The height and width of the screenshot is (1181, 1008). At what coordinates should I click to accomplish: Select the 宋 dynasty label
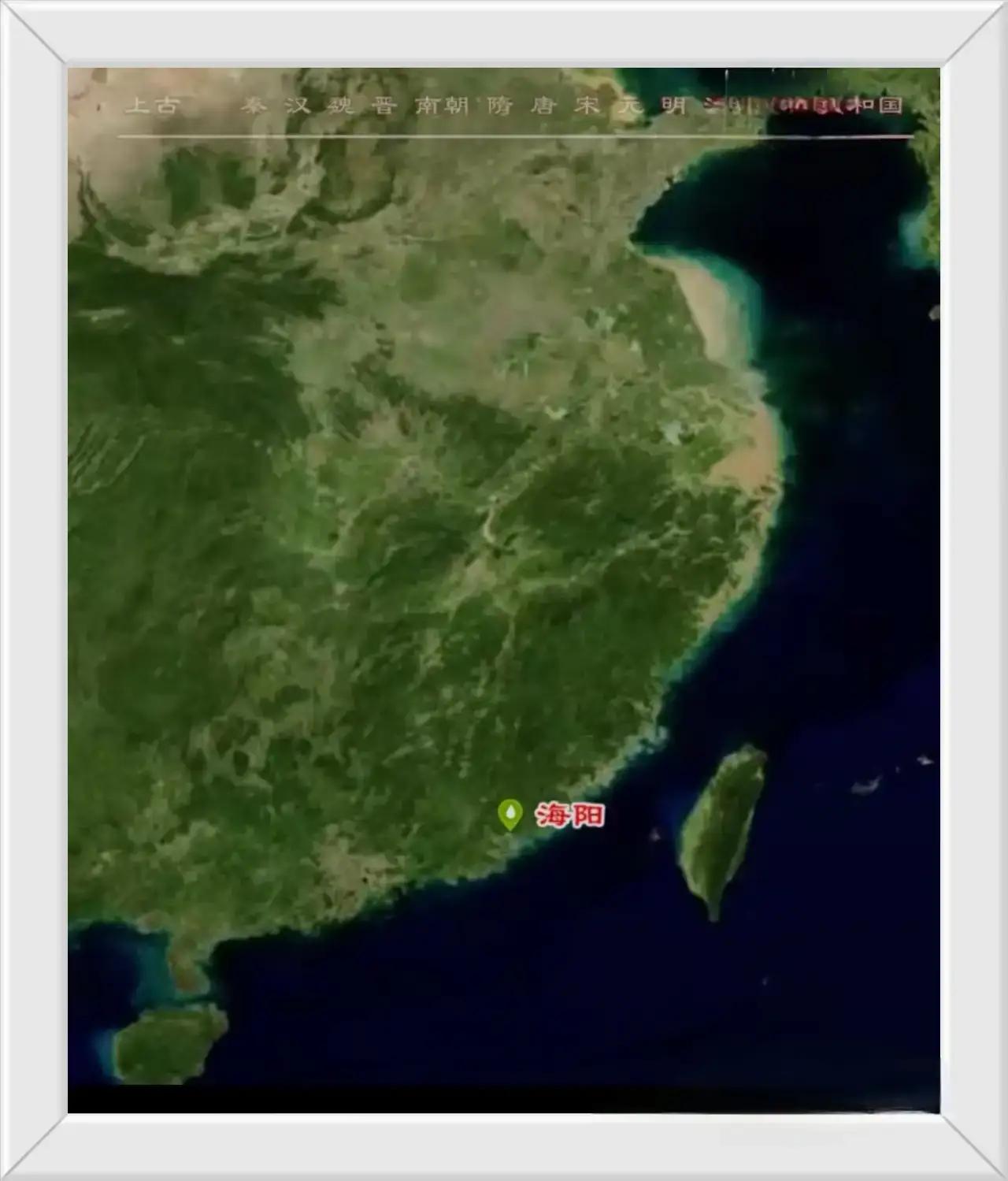pyautogui.click(x=587, y=106)
